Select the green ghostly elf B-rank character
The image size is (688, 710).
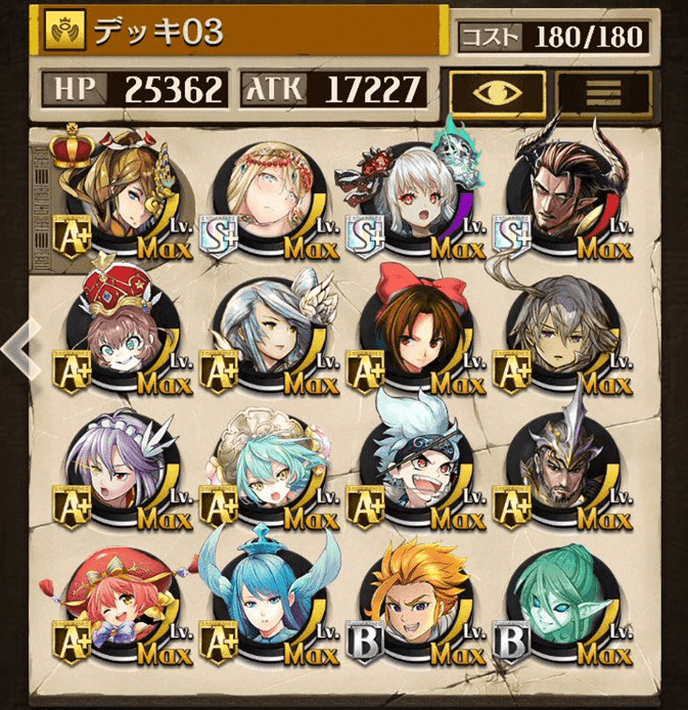coord(560,610)
